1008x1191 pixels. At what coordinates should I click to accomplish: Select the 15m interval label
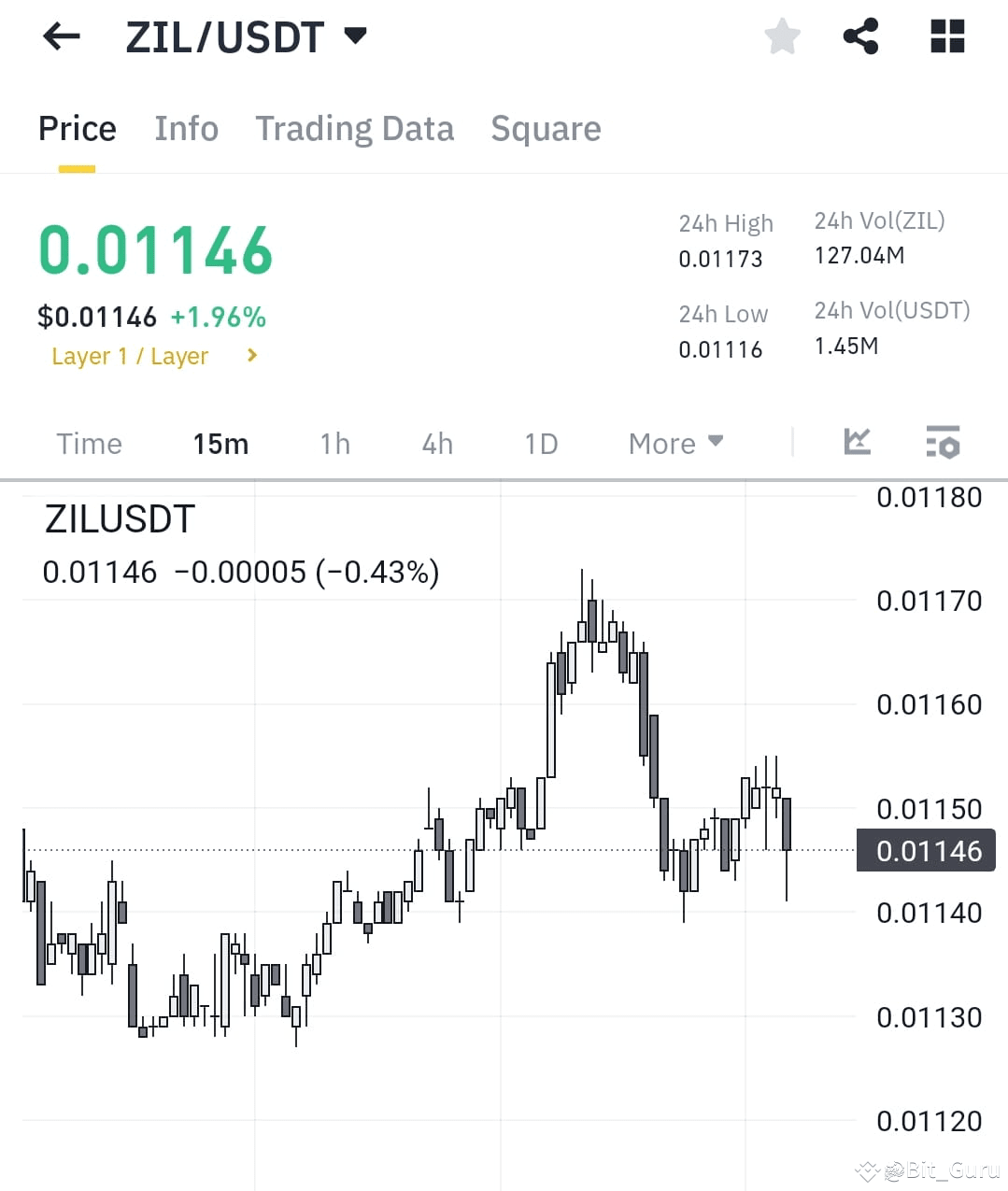click(x=220, y=444)
